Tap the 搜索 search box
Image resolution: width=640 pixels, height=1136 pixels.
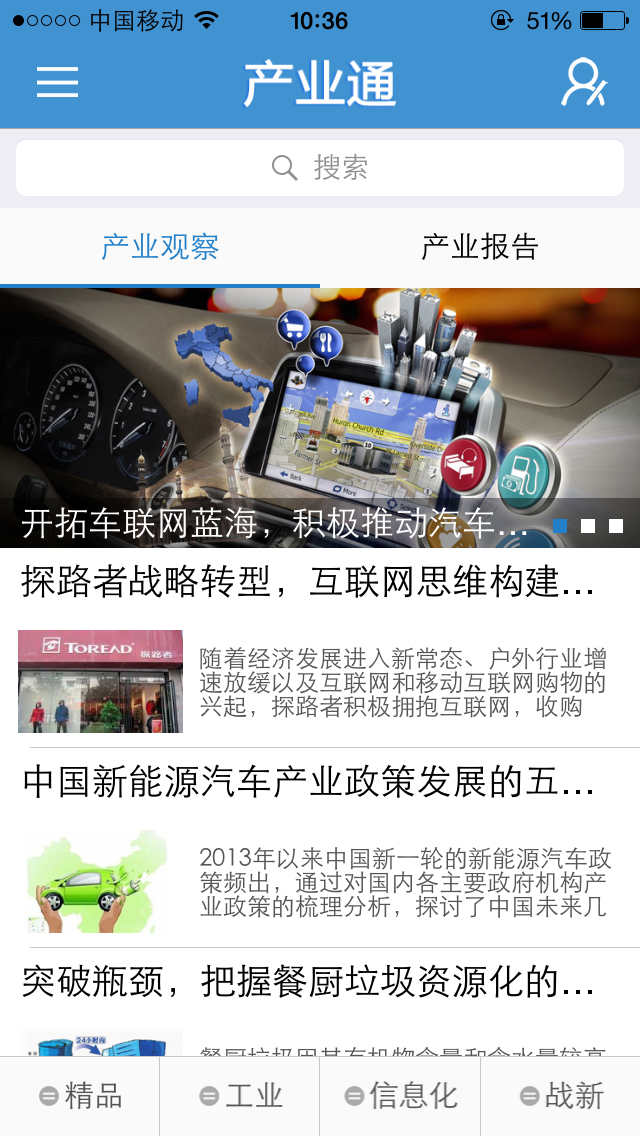(x=320, y=168)
